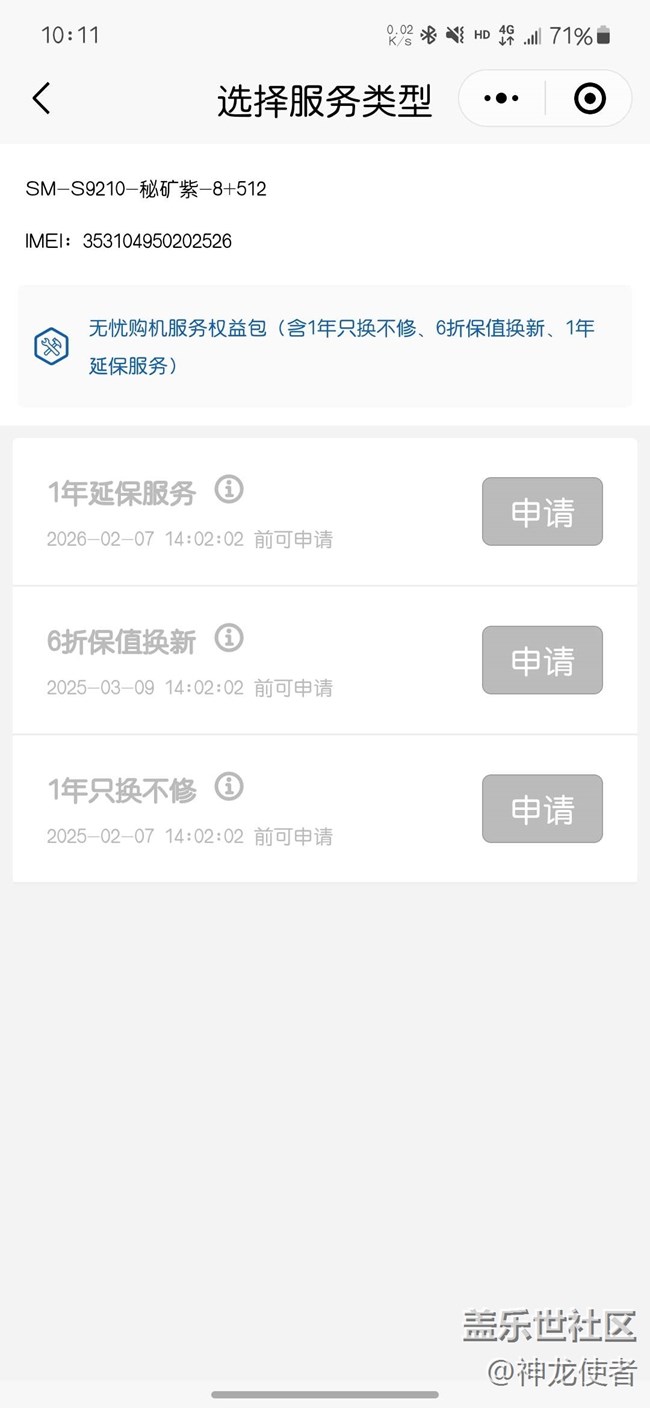Go back from the 选择服务类型 page
The height and width of the screenshot is (1408, 650).
pos(41,99)
